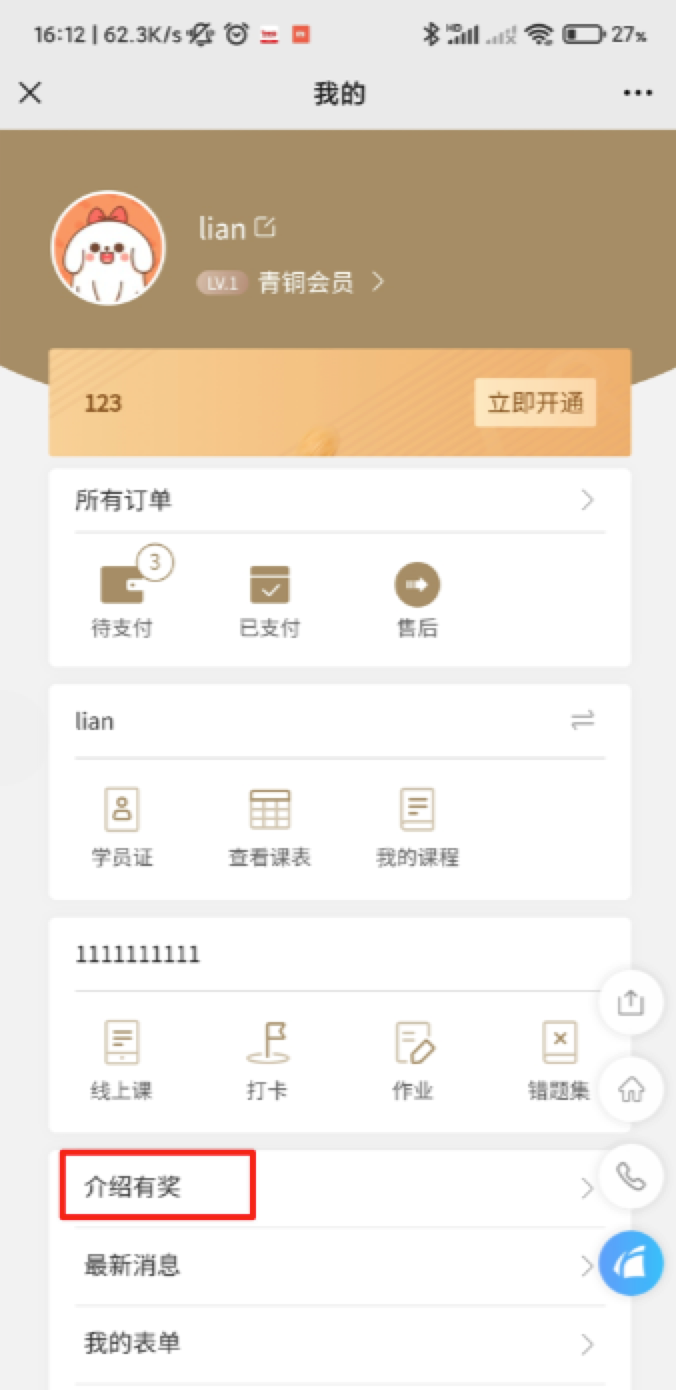Open 售后 after-sales

[x=417, y=600]
